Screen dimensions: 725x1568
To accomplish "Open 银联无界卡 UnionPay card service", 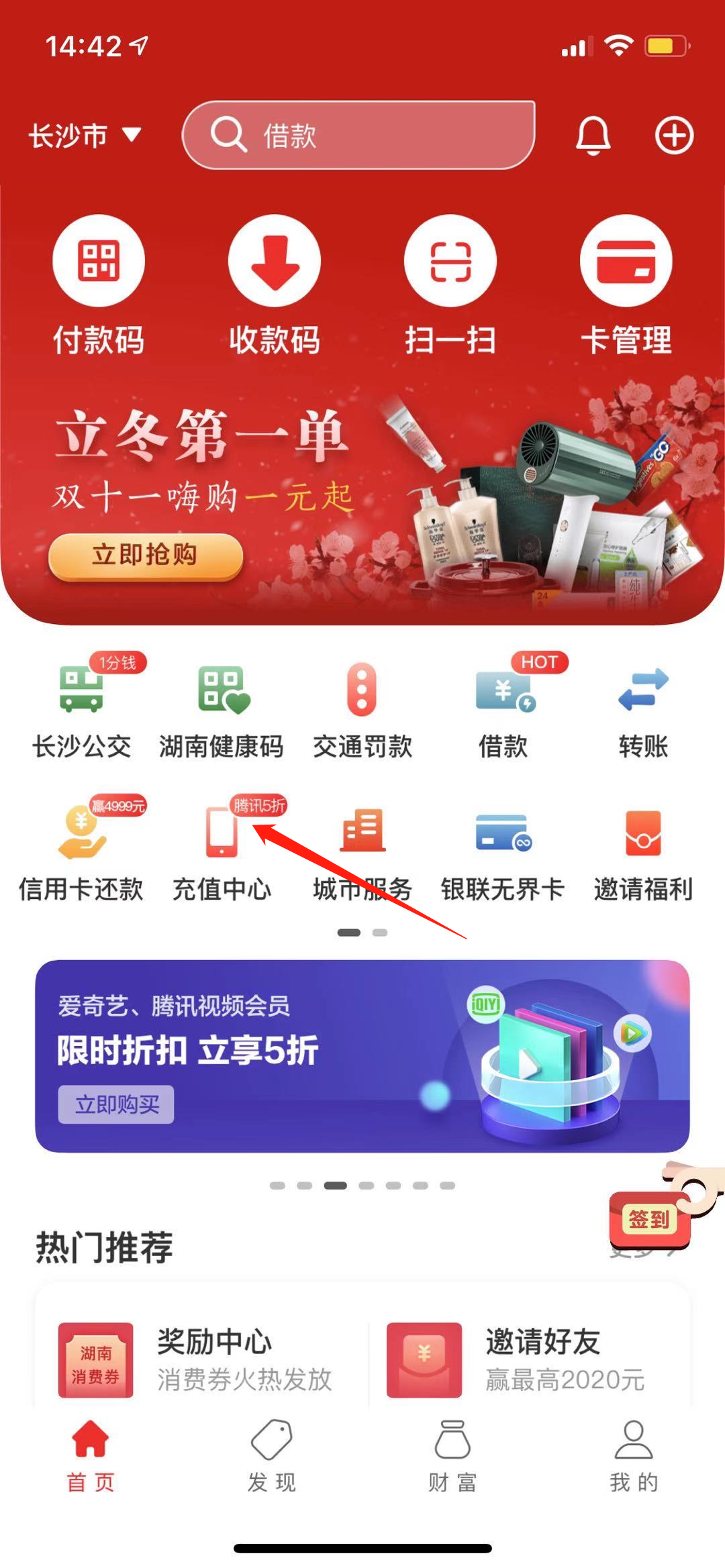I will click(x=502, y=849).
